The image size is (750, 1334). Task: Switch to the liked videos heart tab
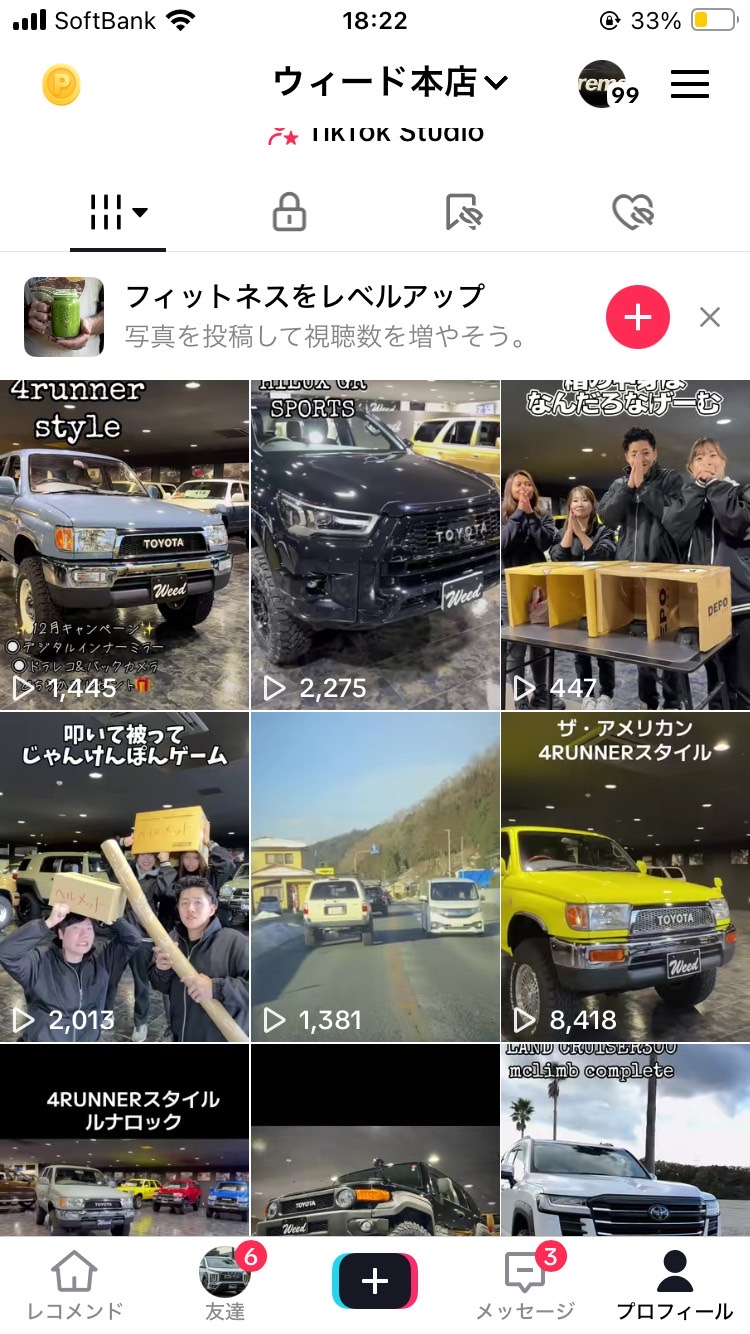[x=633, y=212]
